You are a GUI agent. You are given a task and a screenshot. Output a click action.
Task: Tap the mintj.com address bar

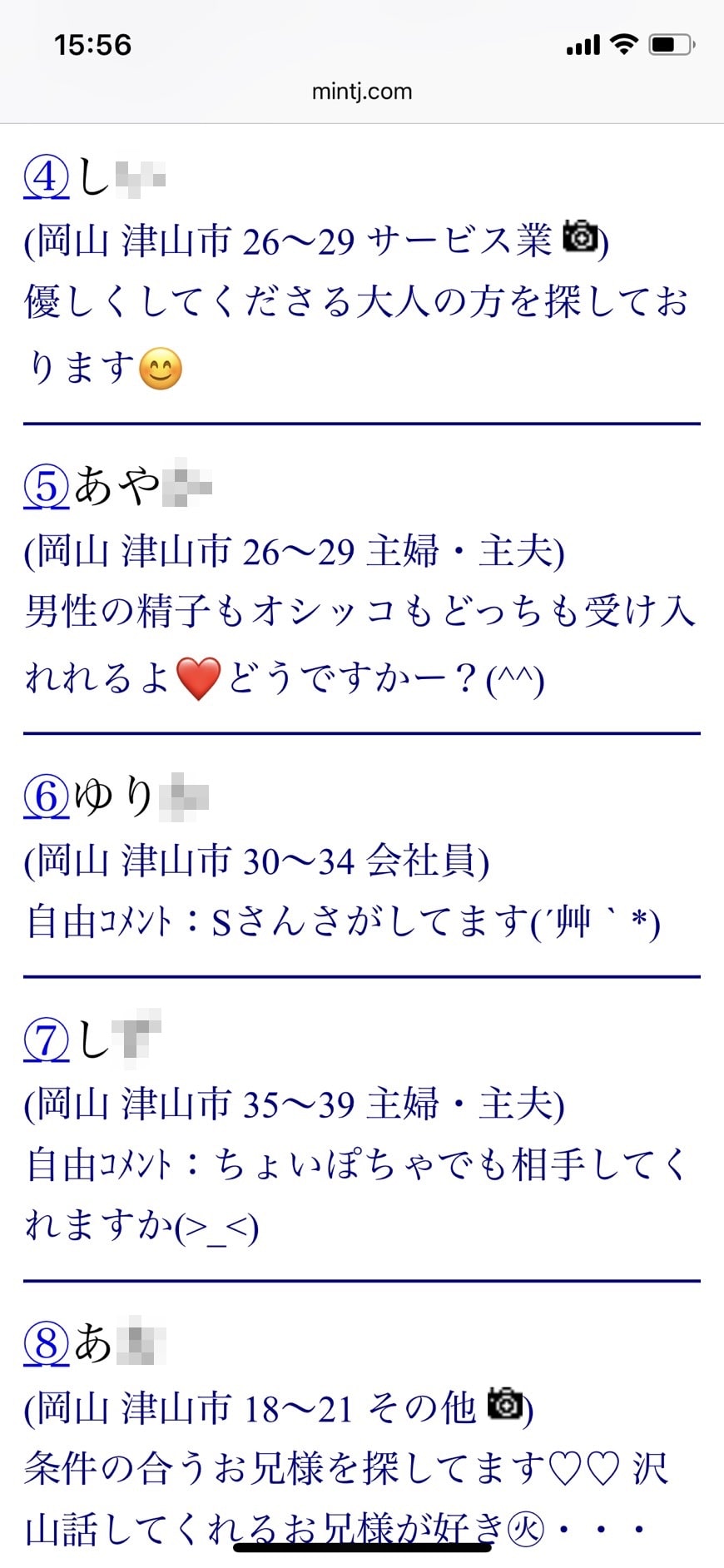362,92
